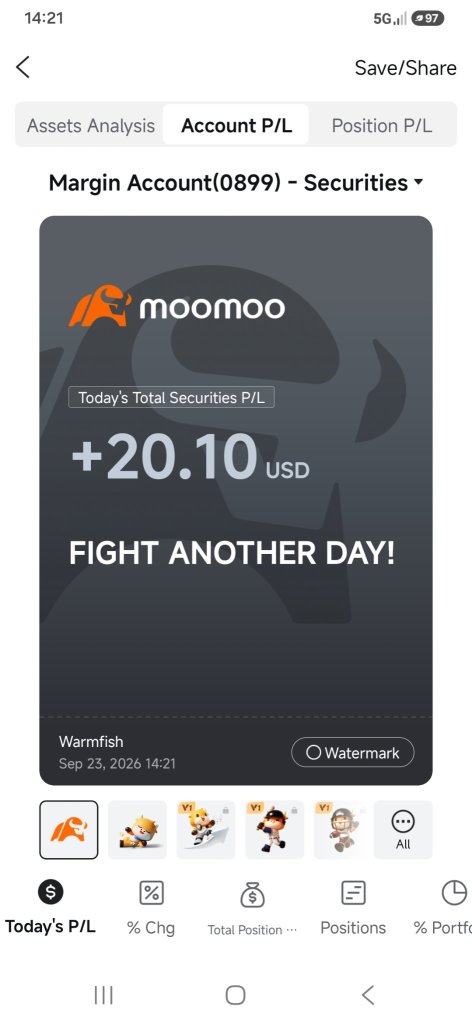Screen dimensions: 472x1024
Task: Switch to the Total Position display option
Action: (252, 908)
